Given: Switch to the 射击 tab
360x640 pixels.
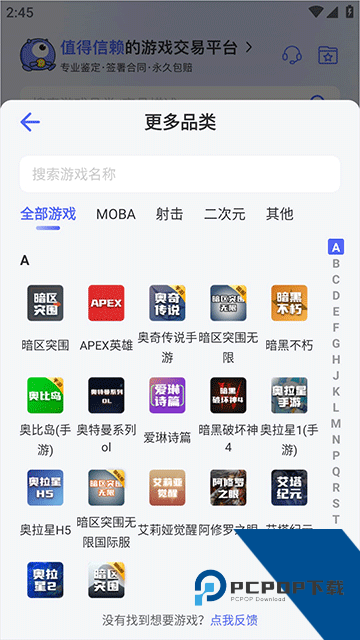Looking at the screenshot, I should (x=169, y=214).
